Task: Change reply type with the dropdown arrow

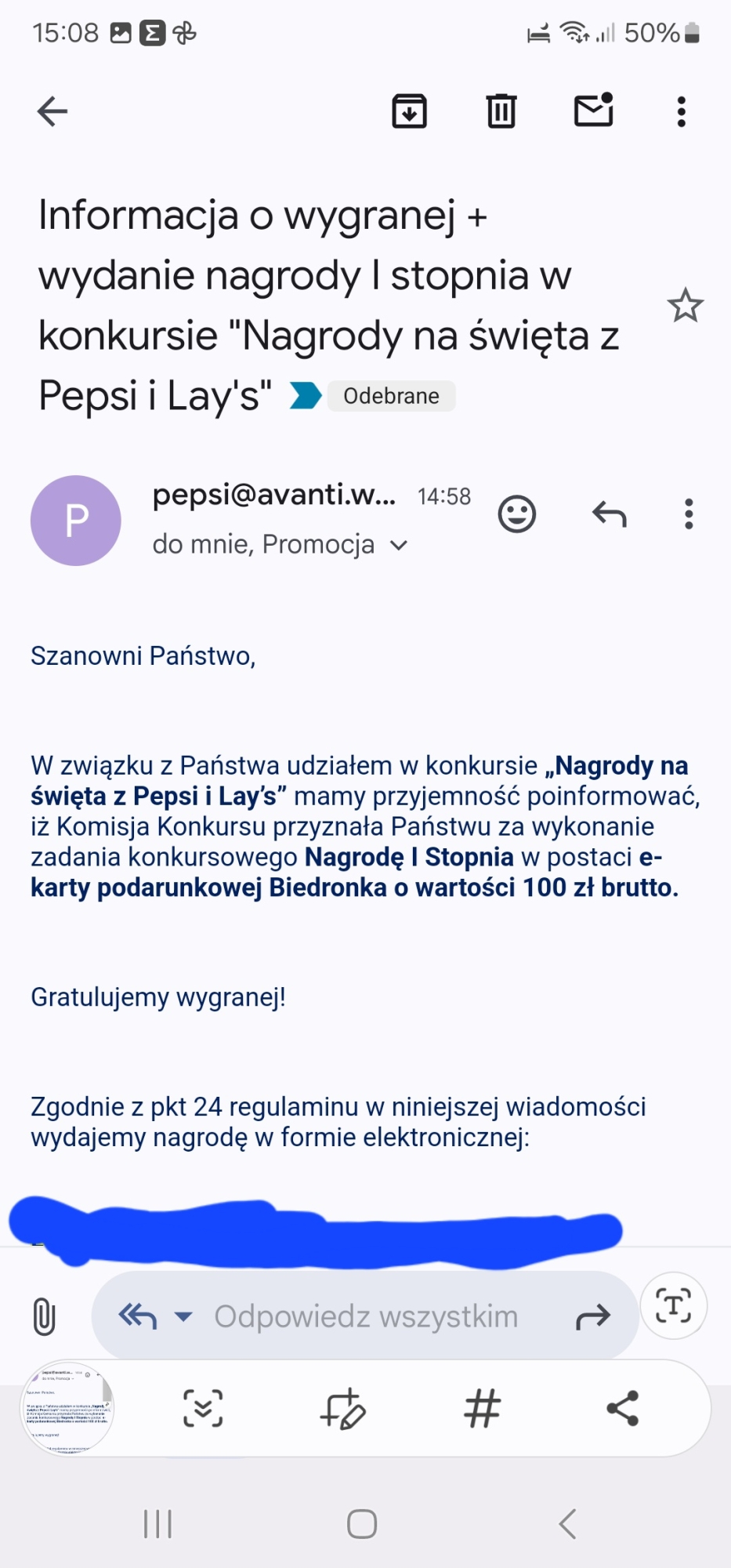Action: [183, 1316]
